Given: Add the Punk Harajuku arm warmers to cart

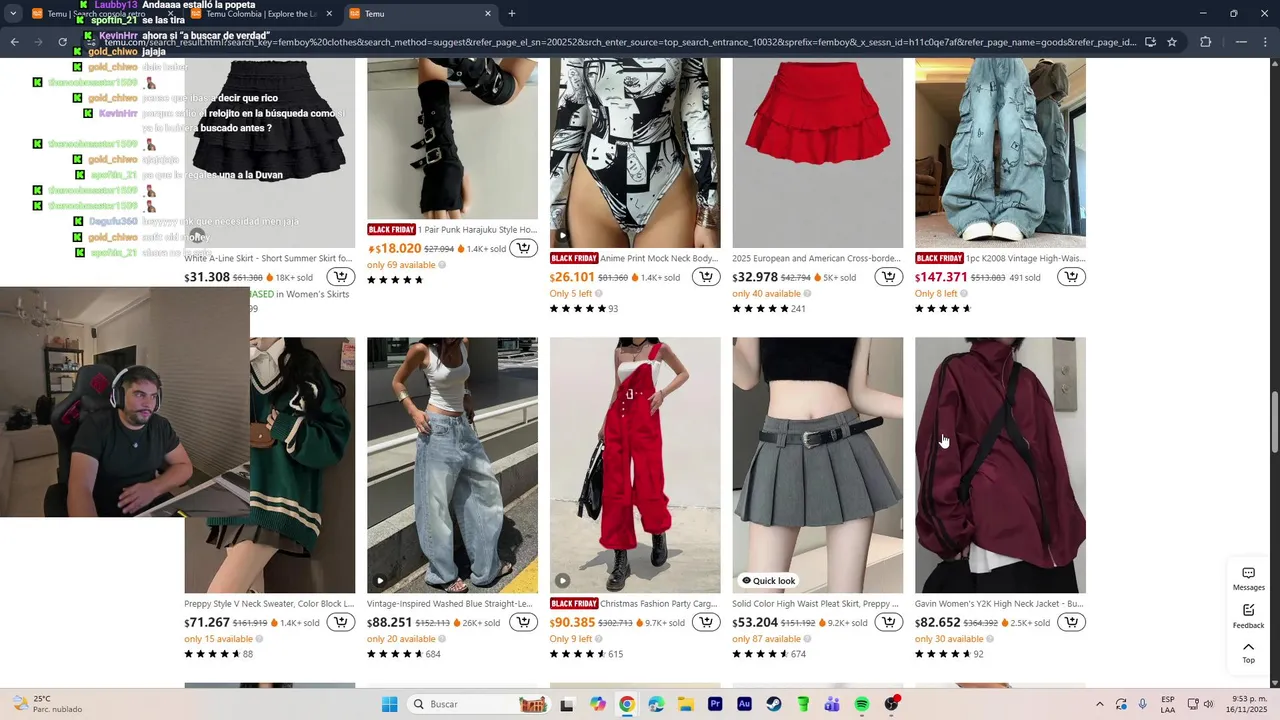Looking at the screenshot, I should click(x=523, y=248).
